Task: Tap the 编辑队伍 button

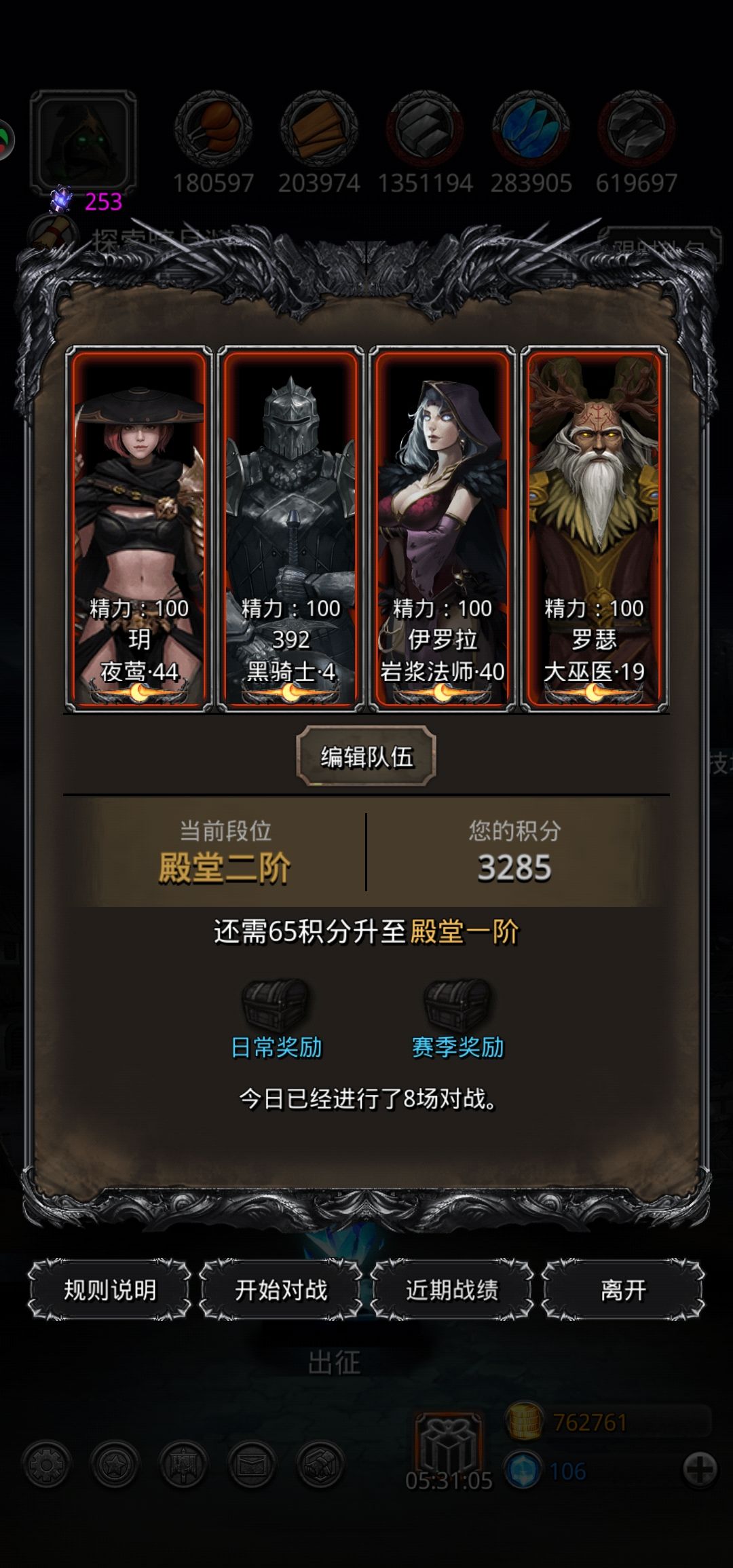Action: [366, 756]
